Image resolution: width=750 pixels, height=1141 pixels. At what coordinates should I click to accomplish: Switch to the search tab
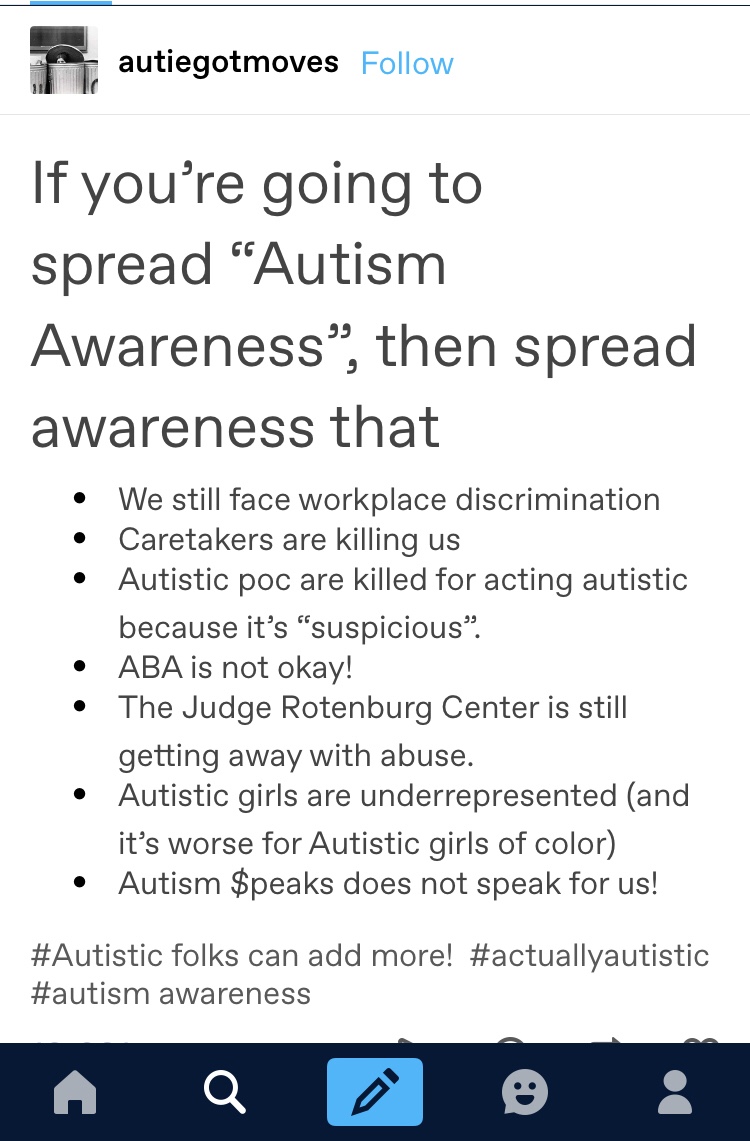coord(224,1091)
